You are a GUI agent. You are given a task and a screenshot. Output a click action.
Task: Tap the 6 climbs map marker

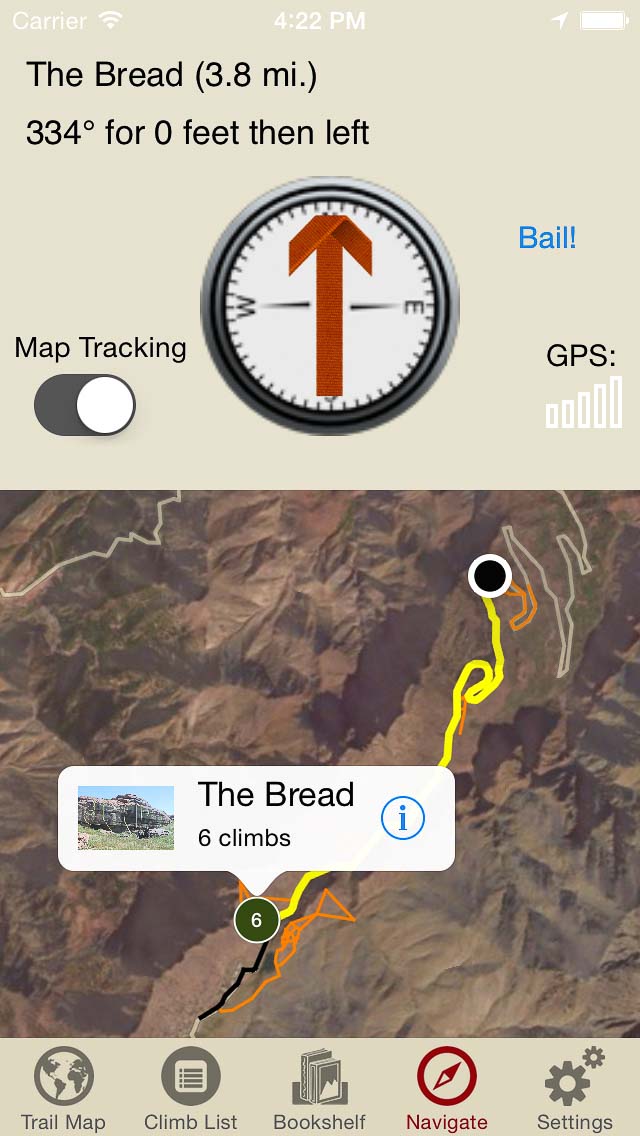[256, 920]
